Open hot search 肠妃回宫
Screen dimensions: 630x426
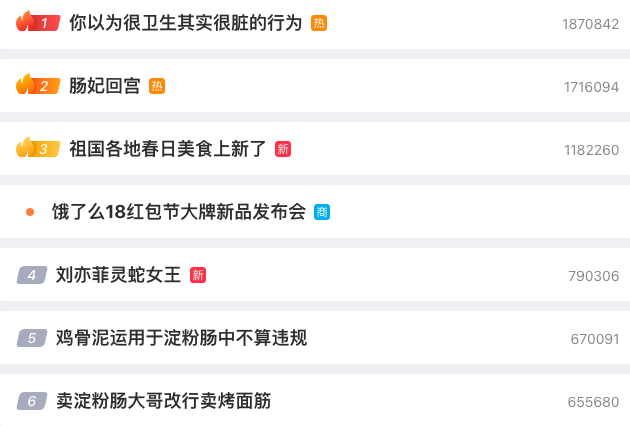[105, 86]
